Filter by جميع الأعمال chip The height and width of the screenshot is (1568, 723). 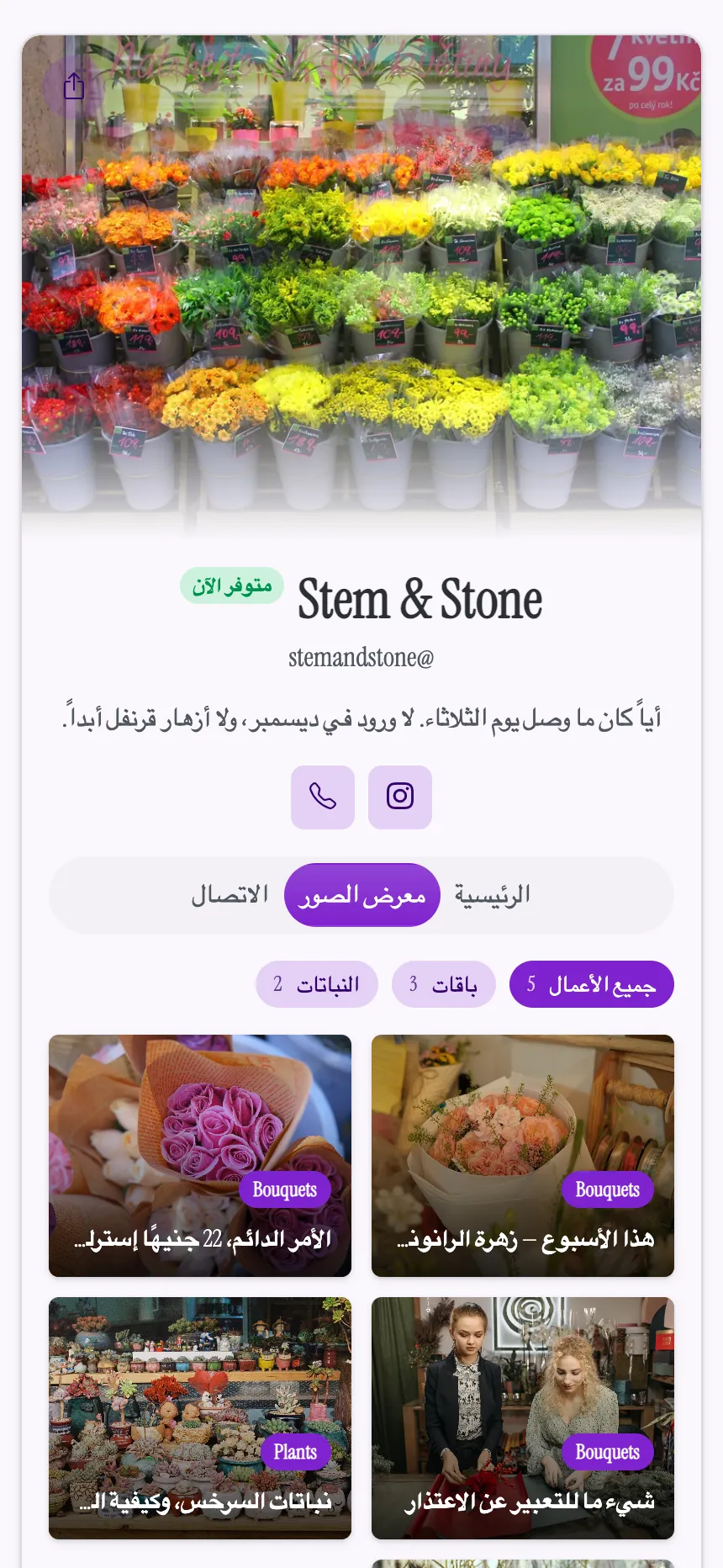[592, 984]
